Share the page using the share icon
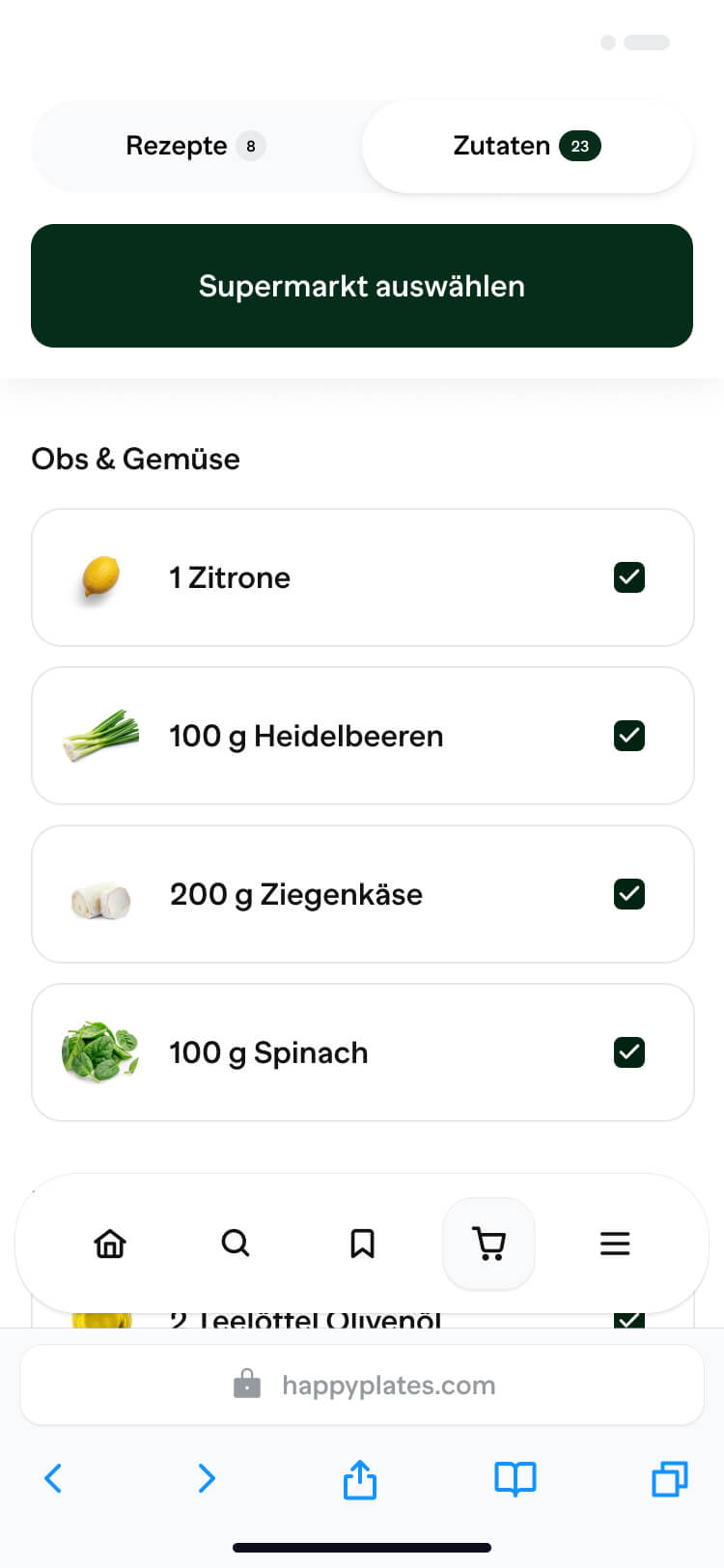The image size is (724, 1568). pos(359,1479)
